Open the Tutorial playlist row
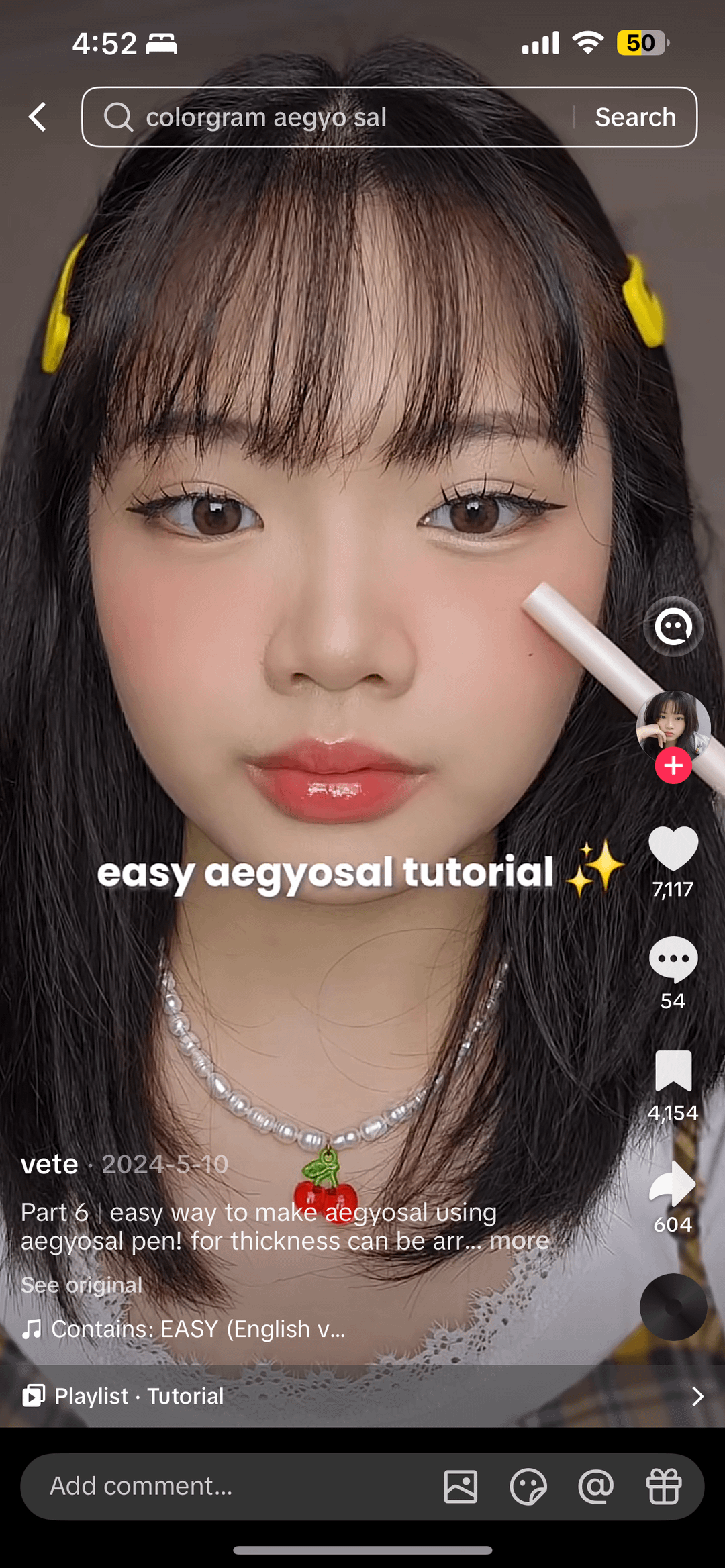This screenshot has height=1568, width=725. [x=362, y=1396]
